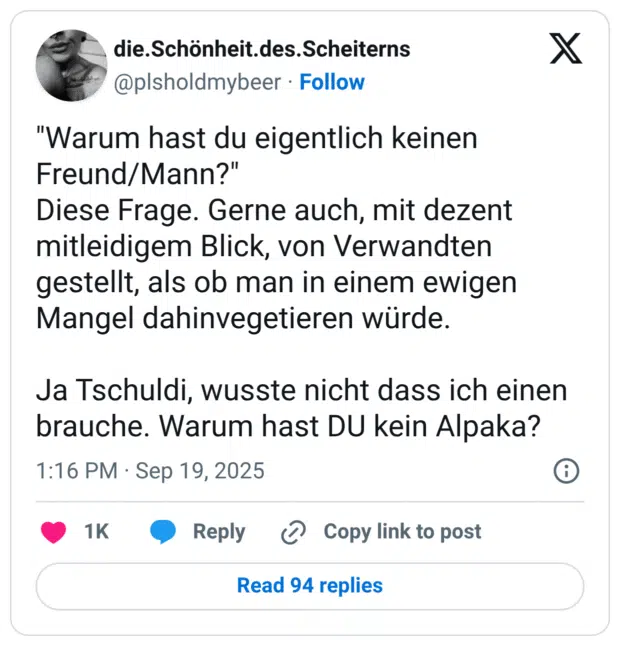
Task: Read 94 replies
Action: pos(309,585)
